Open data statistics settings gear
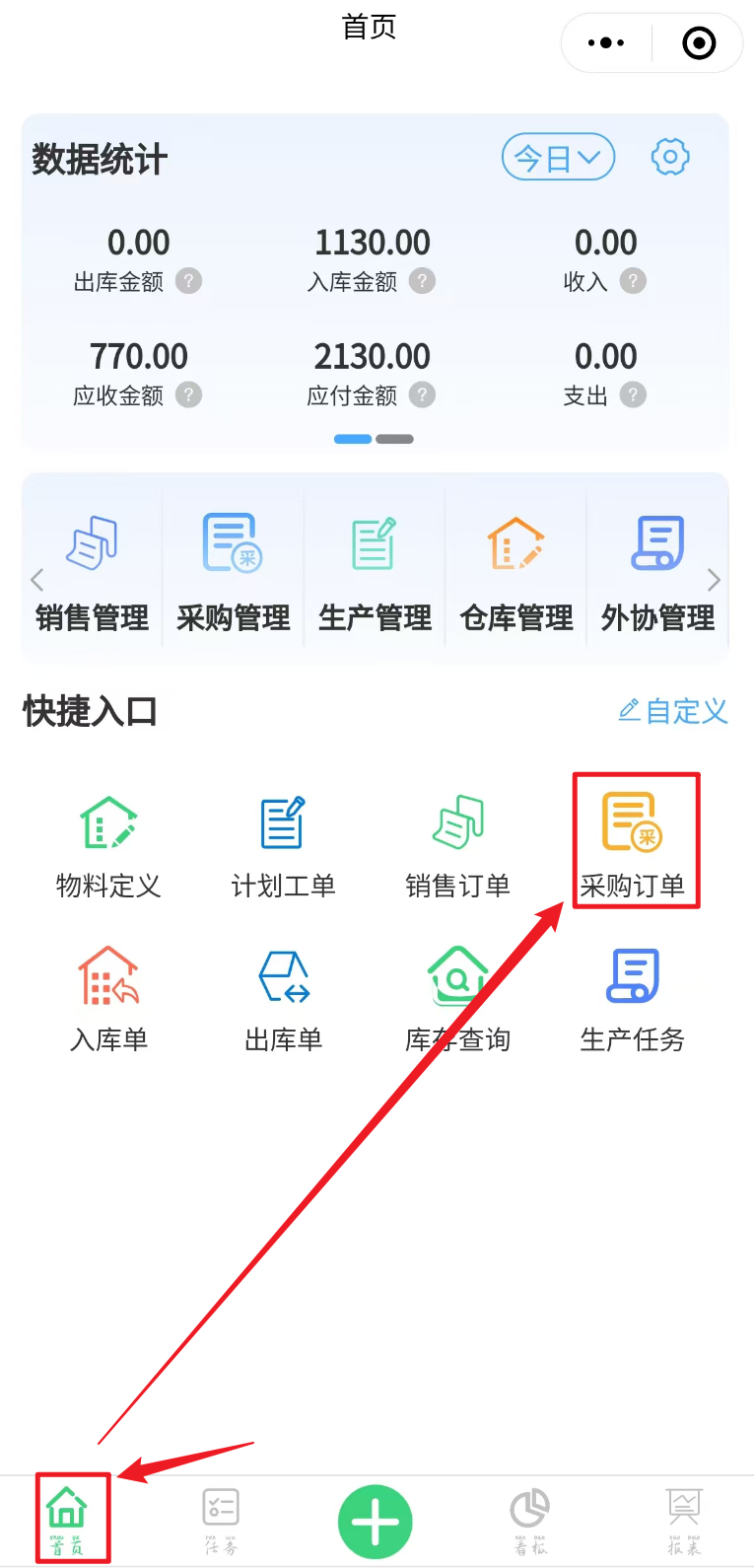Screen dimensions: 754x1568 [x=670, y=157]
